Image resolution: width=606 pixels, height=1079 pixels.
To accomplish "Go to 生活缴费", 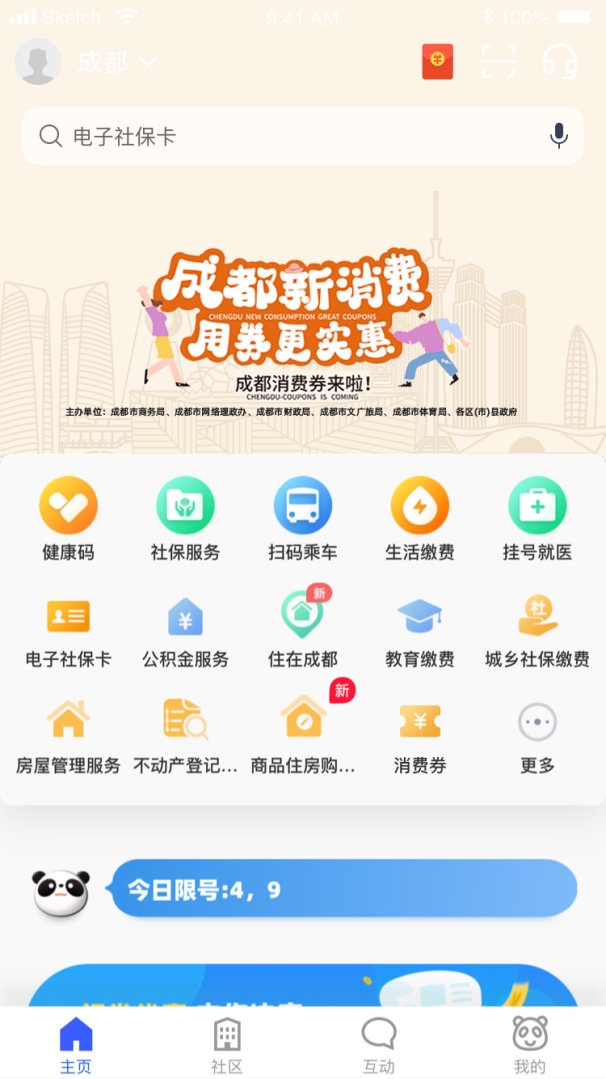I will (420, 520).
